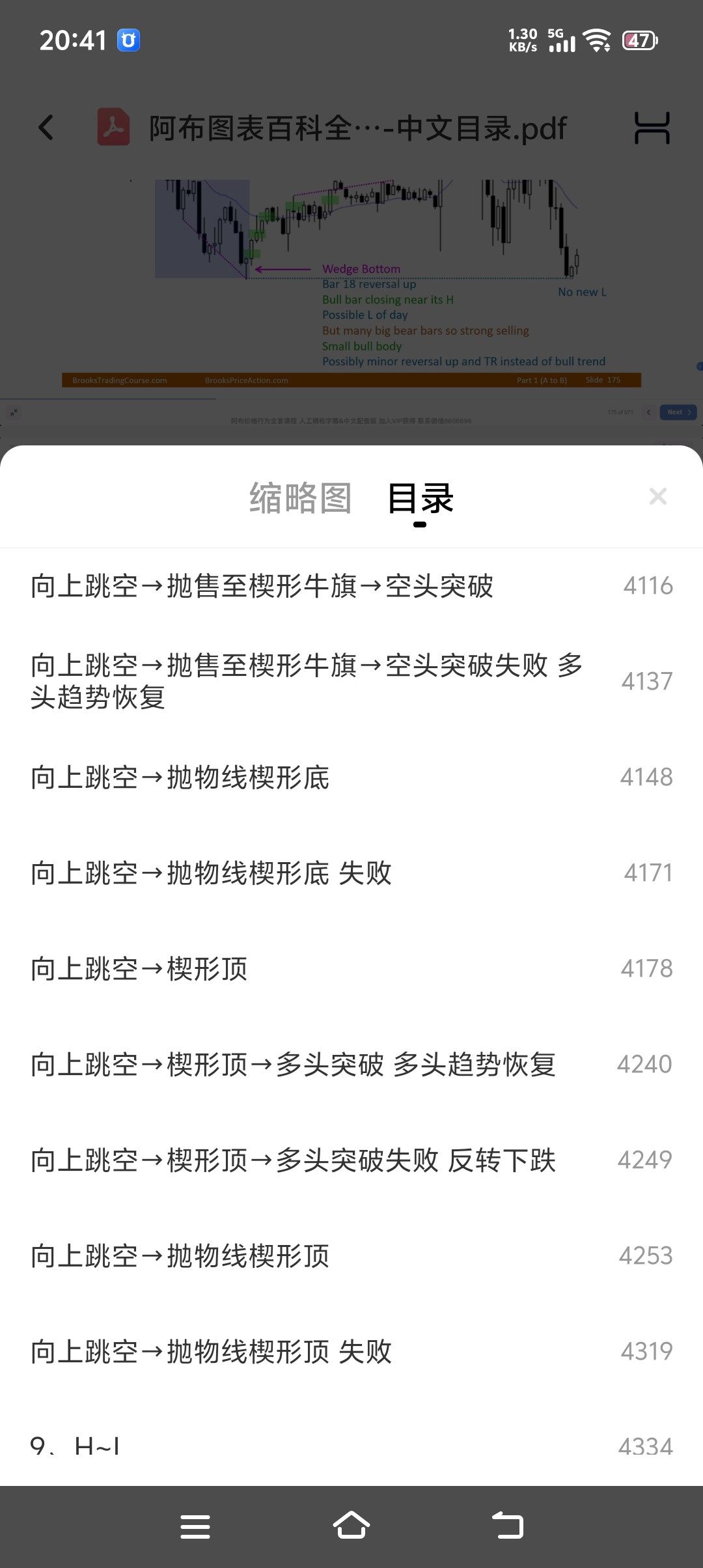Jump to 楔形顶→多头突破 多头趋势恢复 page 4240
The width and height of the screenshot is (703, 1568).
point(351,1065)
